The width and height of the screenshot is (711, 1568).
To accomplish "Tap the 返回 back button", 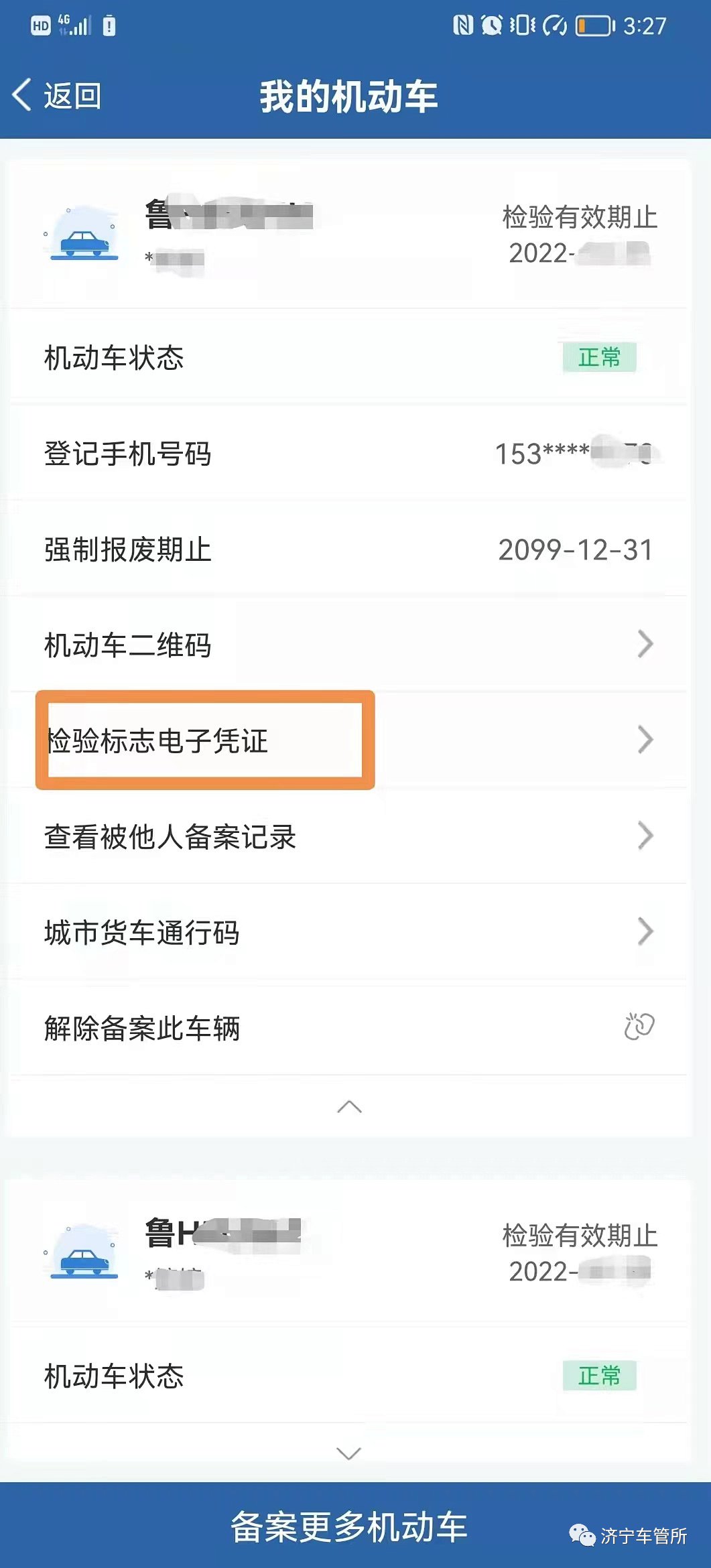I will click(58, 96).
